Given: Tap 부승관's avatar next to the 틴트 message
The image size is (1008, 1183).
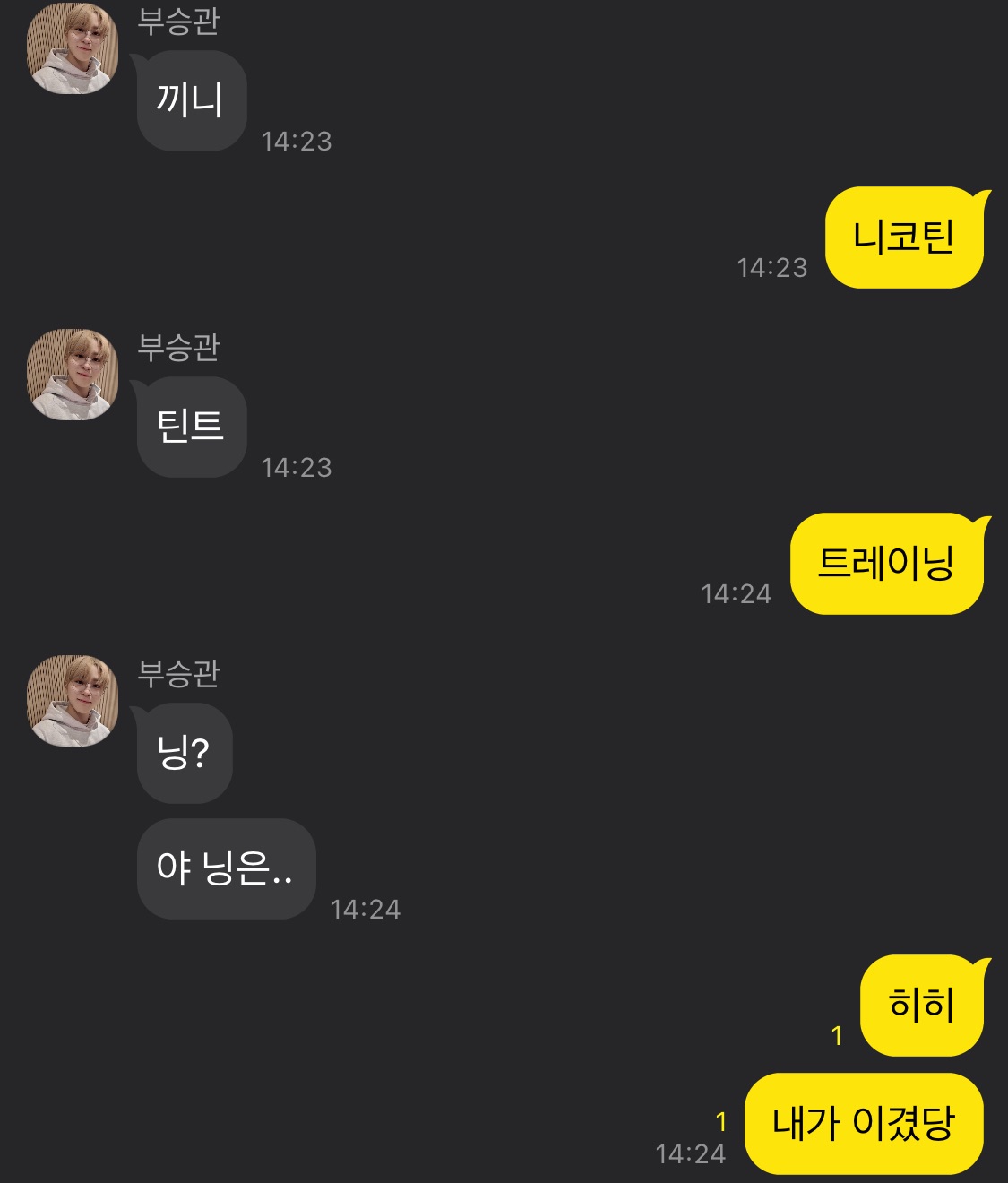Looking at the screenshot, I should [73, 375].
